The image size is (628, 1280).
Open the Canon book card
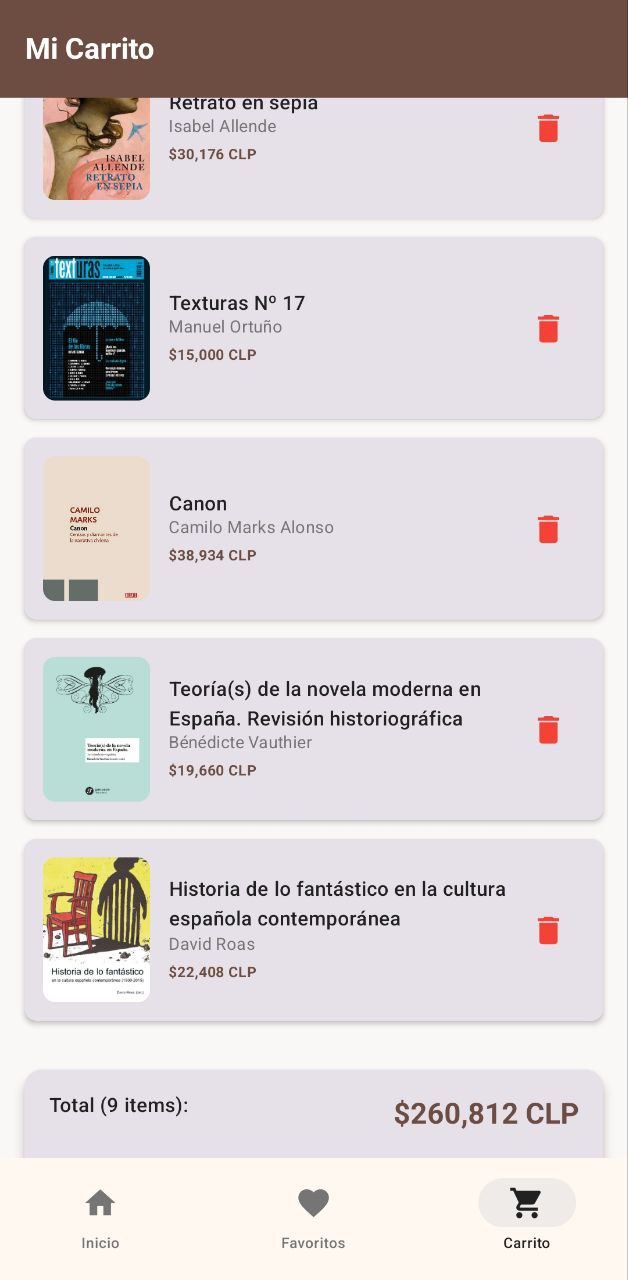[x=300, y=530]
